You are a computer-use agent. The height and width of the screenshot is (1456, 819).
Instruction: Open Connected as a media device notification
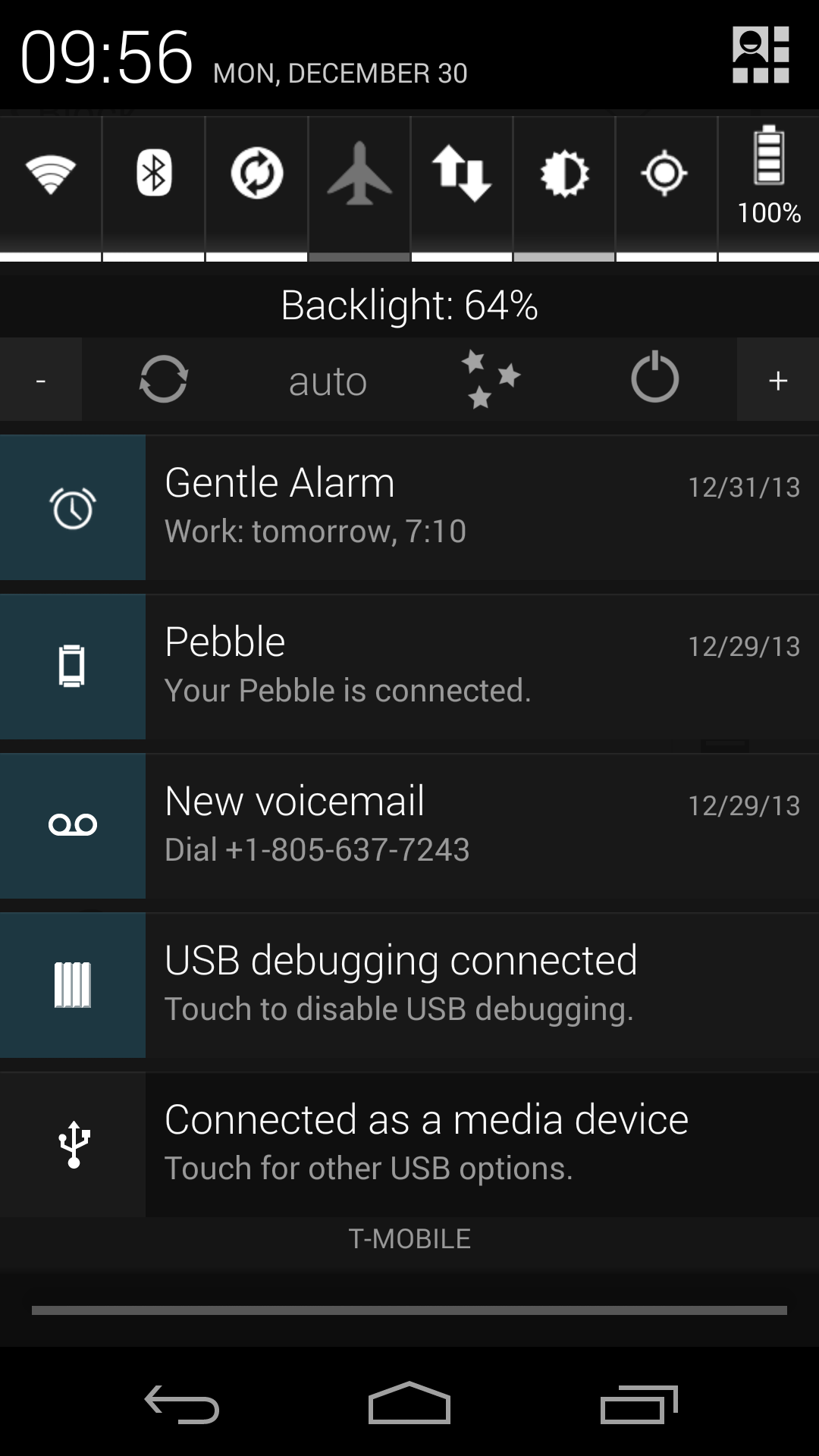pos(409,1144)
